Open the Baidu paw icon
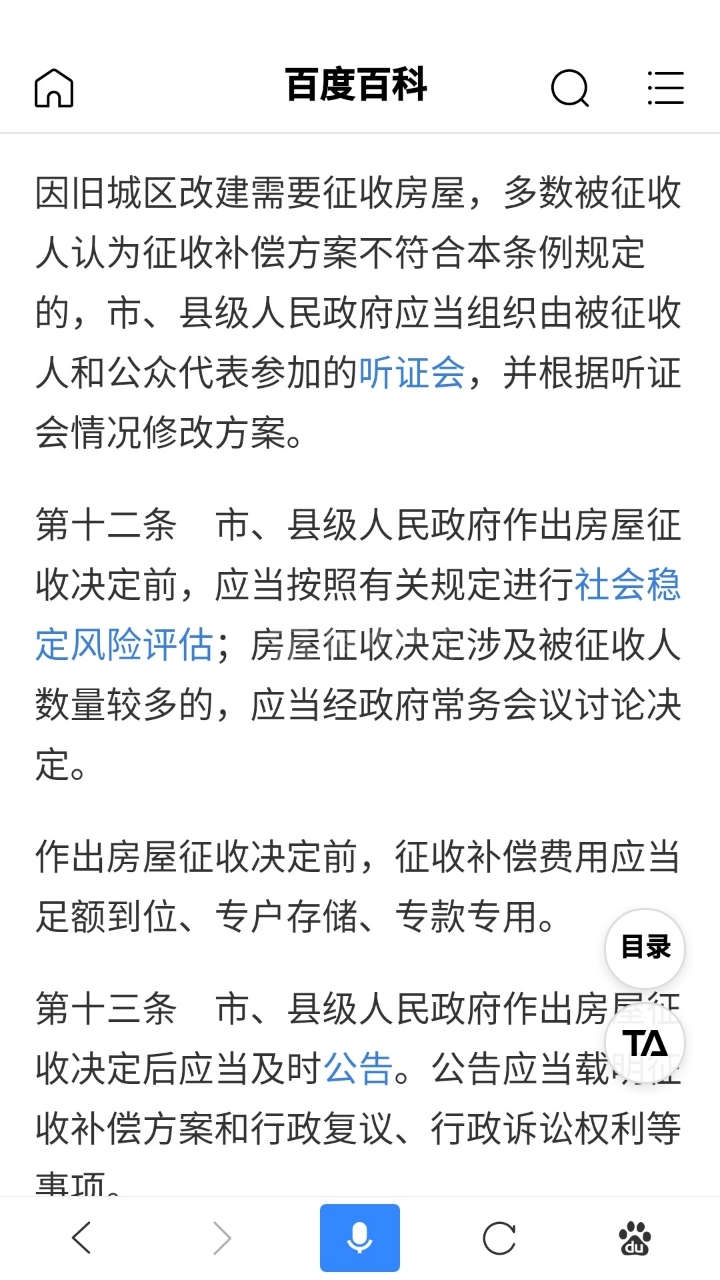The image size is (720, 1280). [x=635, y=1238]
